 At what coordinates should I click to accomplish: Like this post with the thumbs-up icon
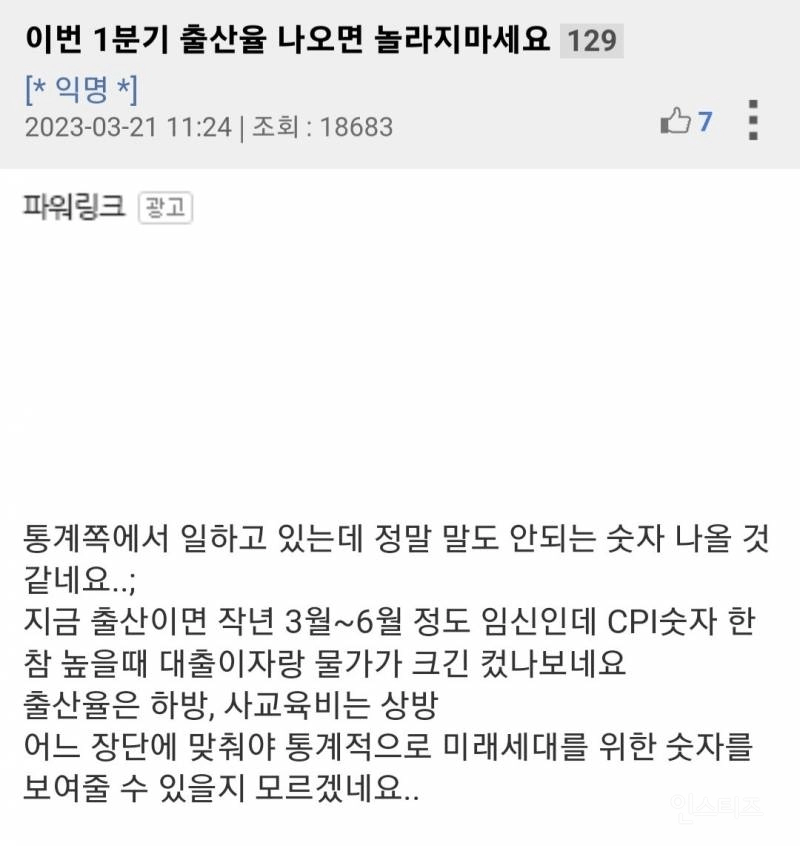[676, 122]
